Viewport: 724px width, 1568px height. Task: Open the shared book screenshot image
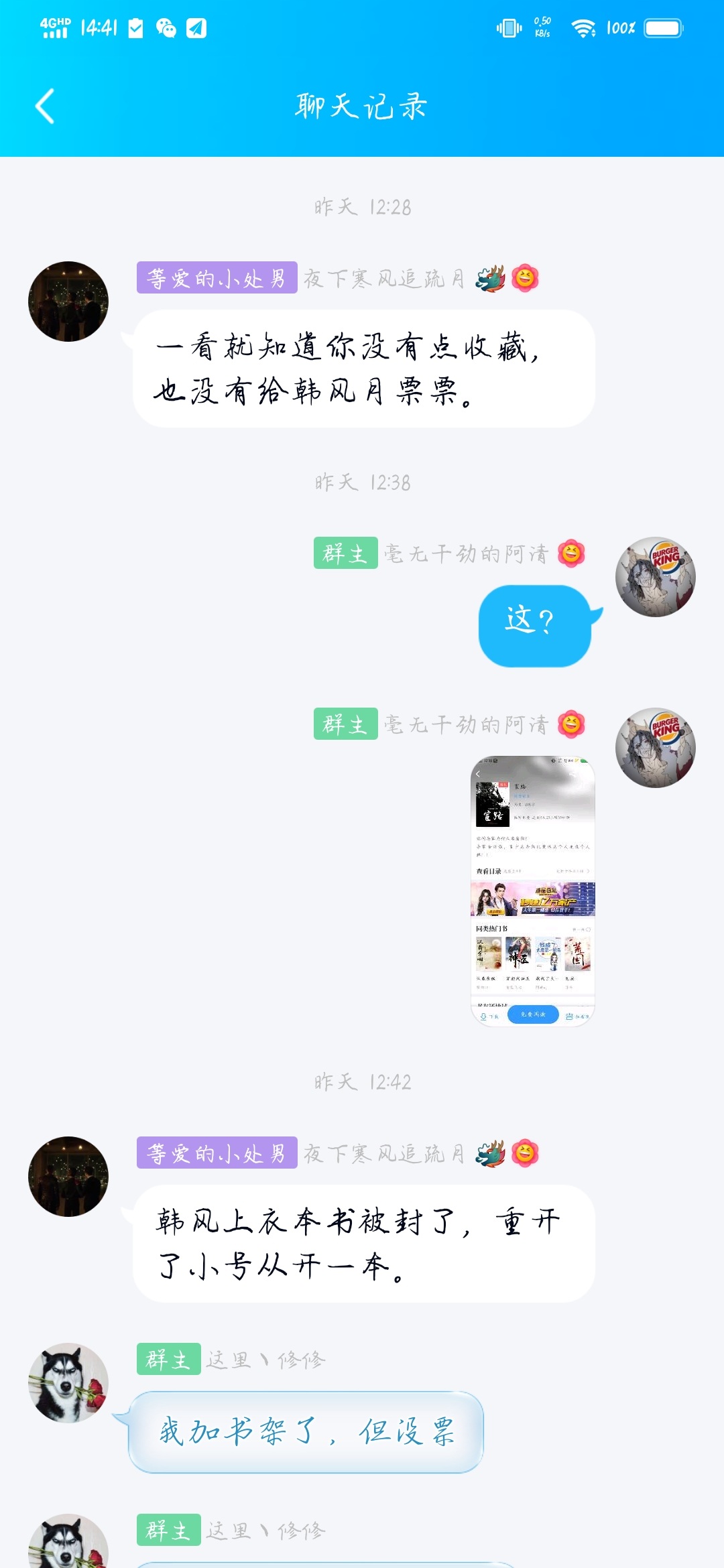pyautogui.click(x=533, y=891)
